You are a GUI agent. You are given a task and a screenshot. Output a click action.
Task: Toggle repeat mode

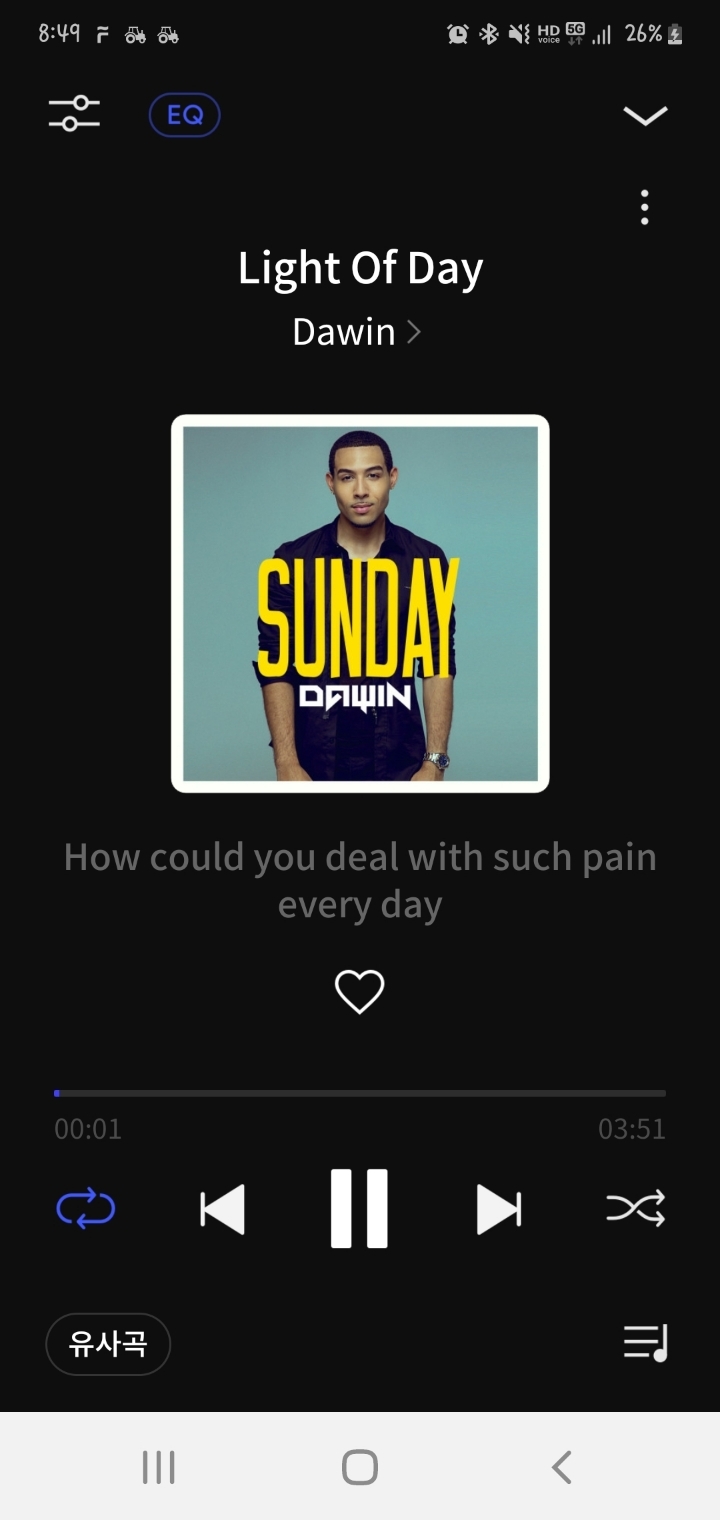click(86, 1209)
